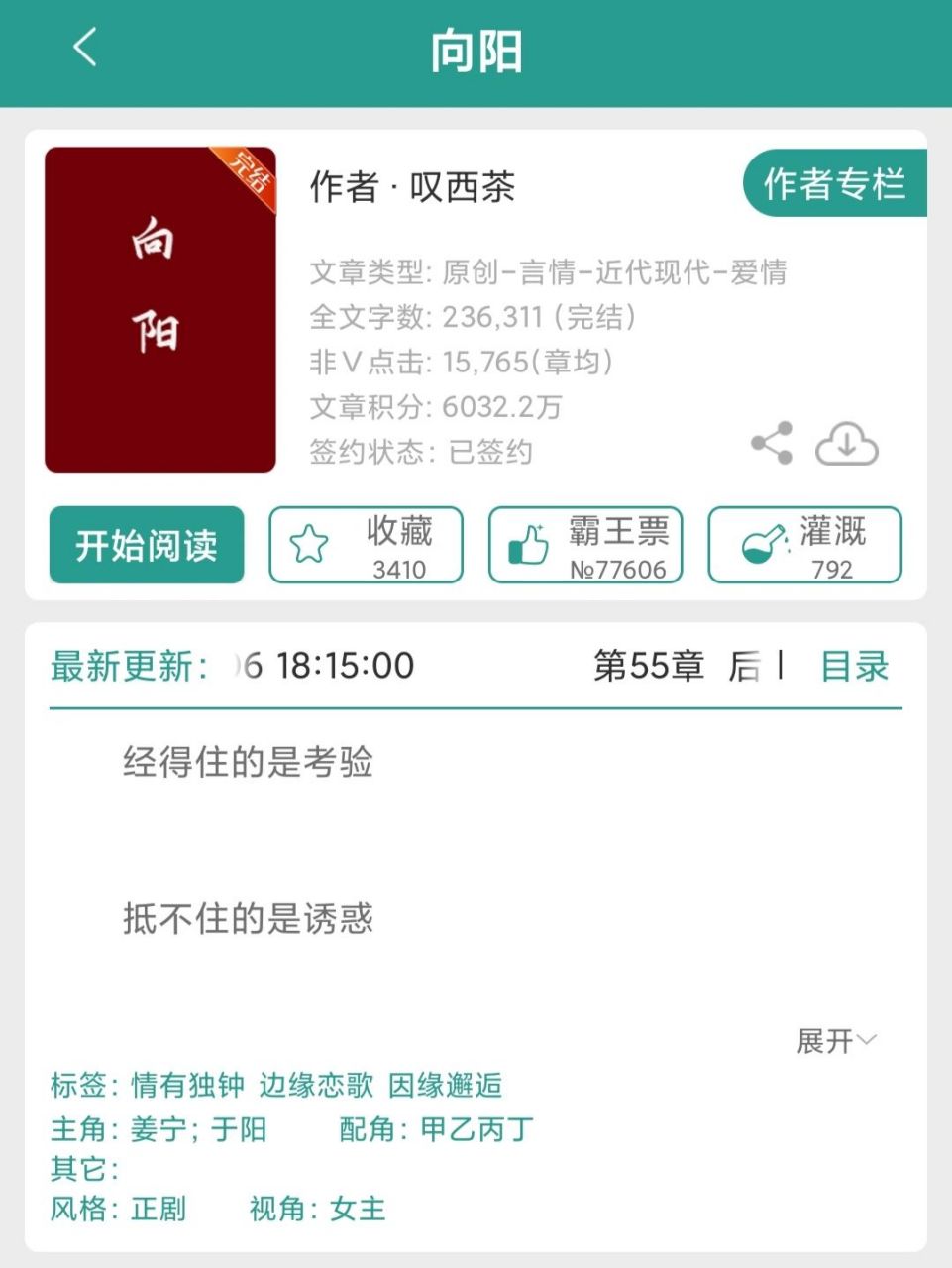Tap the download cloud icon
952x1268 pixels.
845,445
